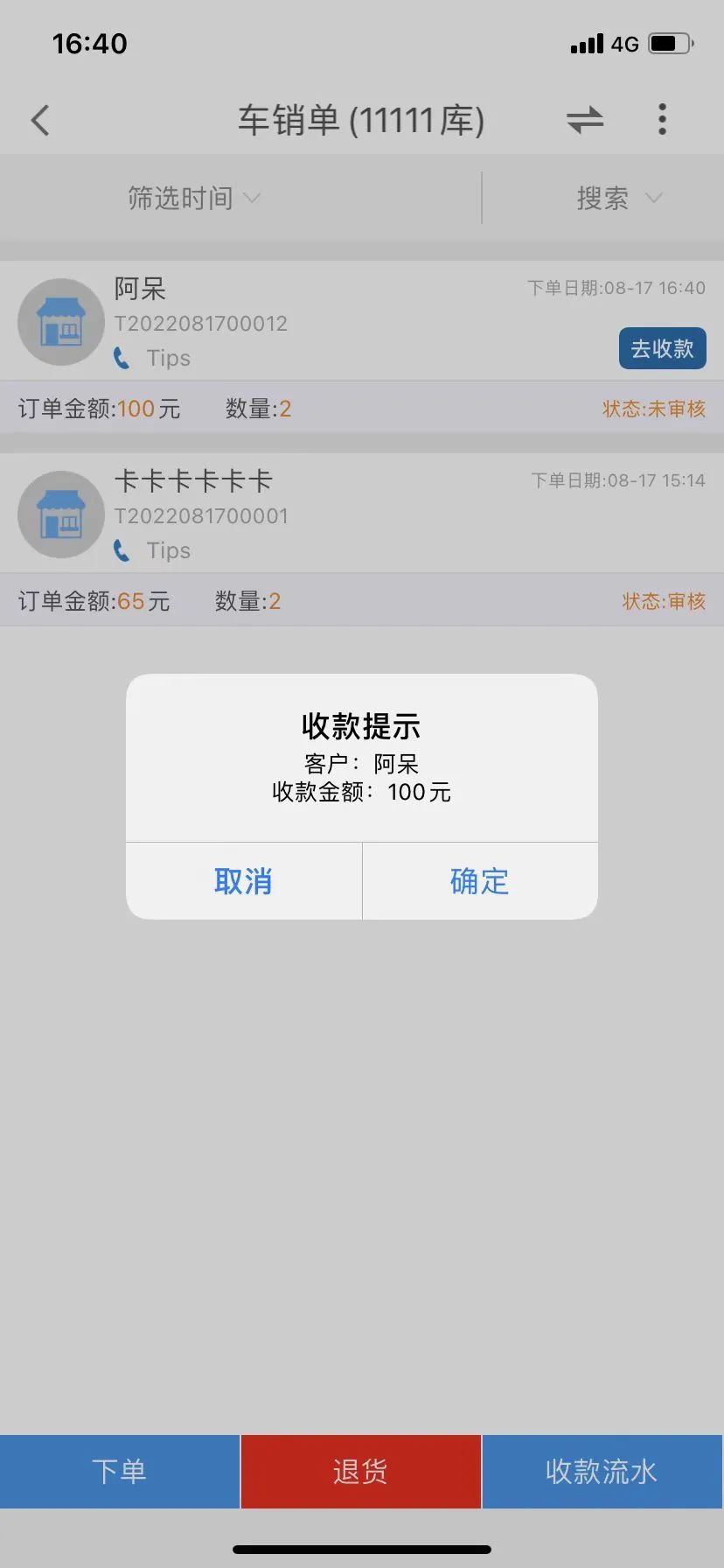Tap 去收款 on 阿呆's order
This screenshot has height=1568, width=724.
click(x=662, y=348)
